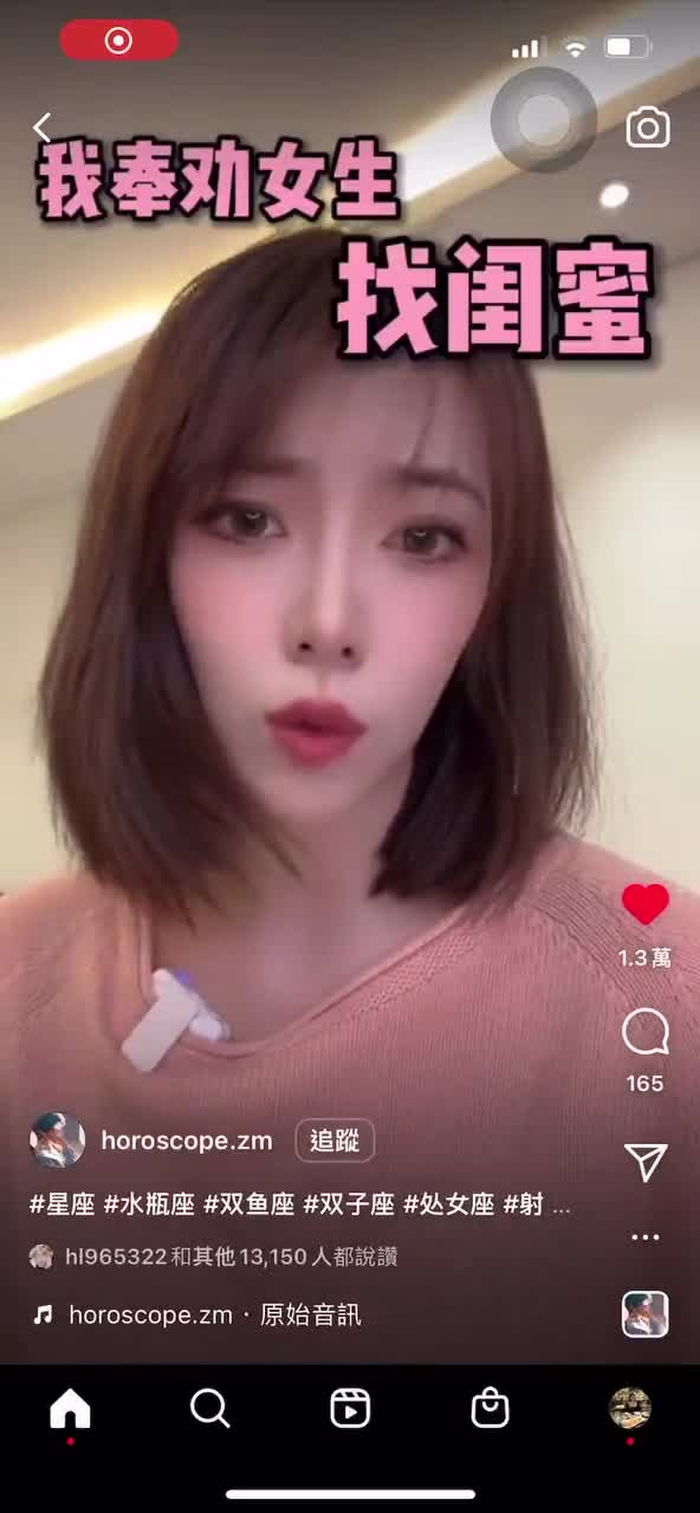Open the three-dot more options menu

(x=645, y=1237)
